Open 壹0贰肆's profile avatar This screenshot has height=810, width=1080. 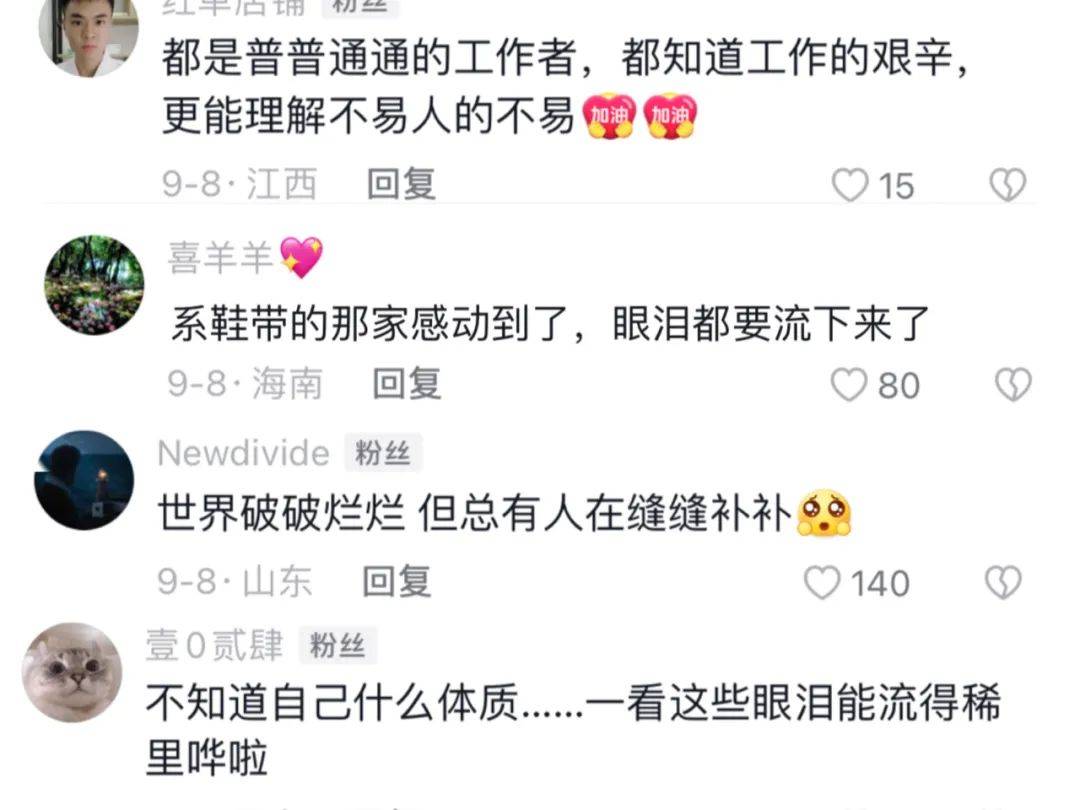point(72,672)
